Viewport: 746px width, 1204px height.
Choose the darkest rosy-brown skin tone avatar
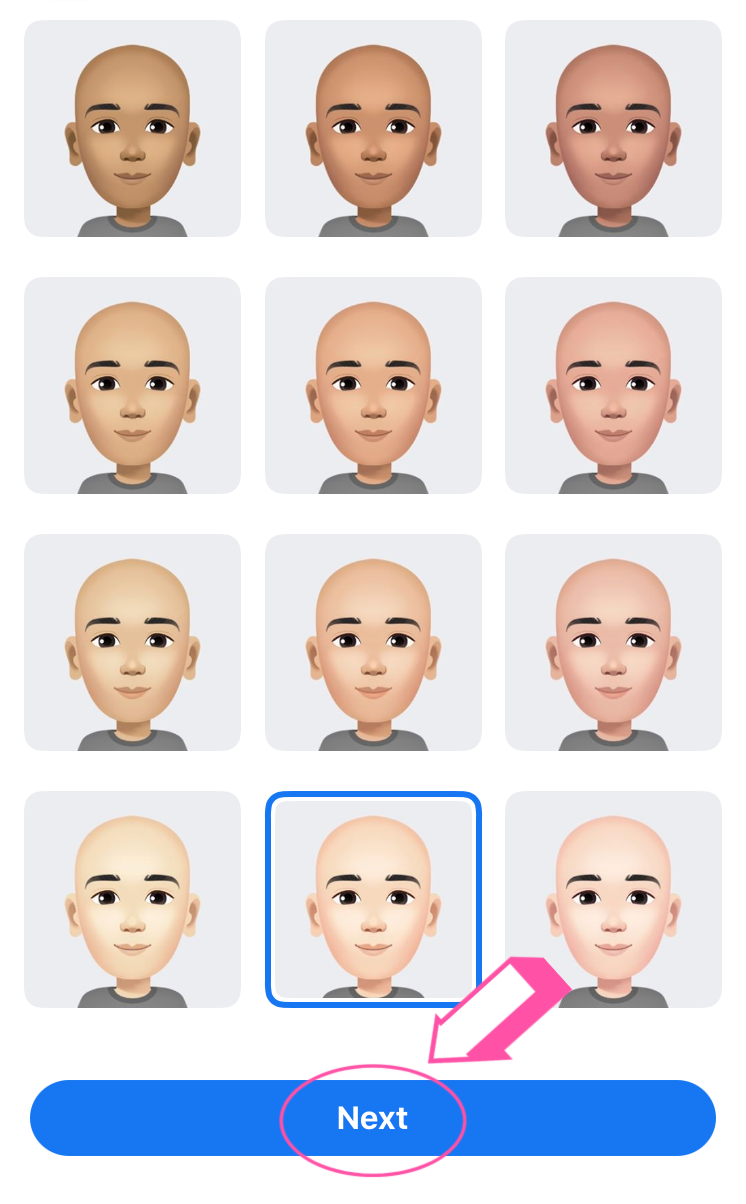click(613, 128)
